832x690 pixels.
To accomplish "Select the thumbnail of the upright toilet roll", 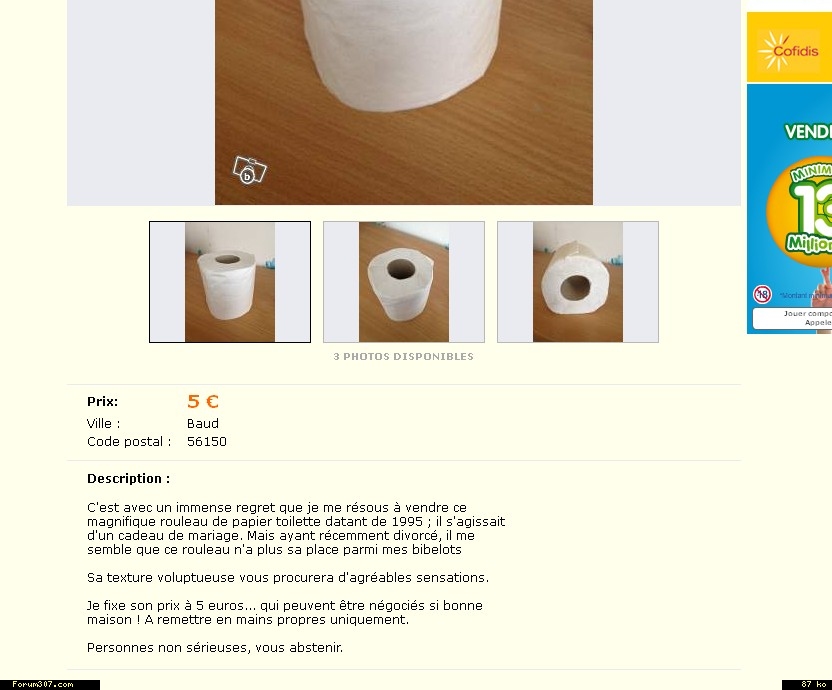I will click(230, 282).
